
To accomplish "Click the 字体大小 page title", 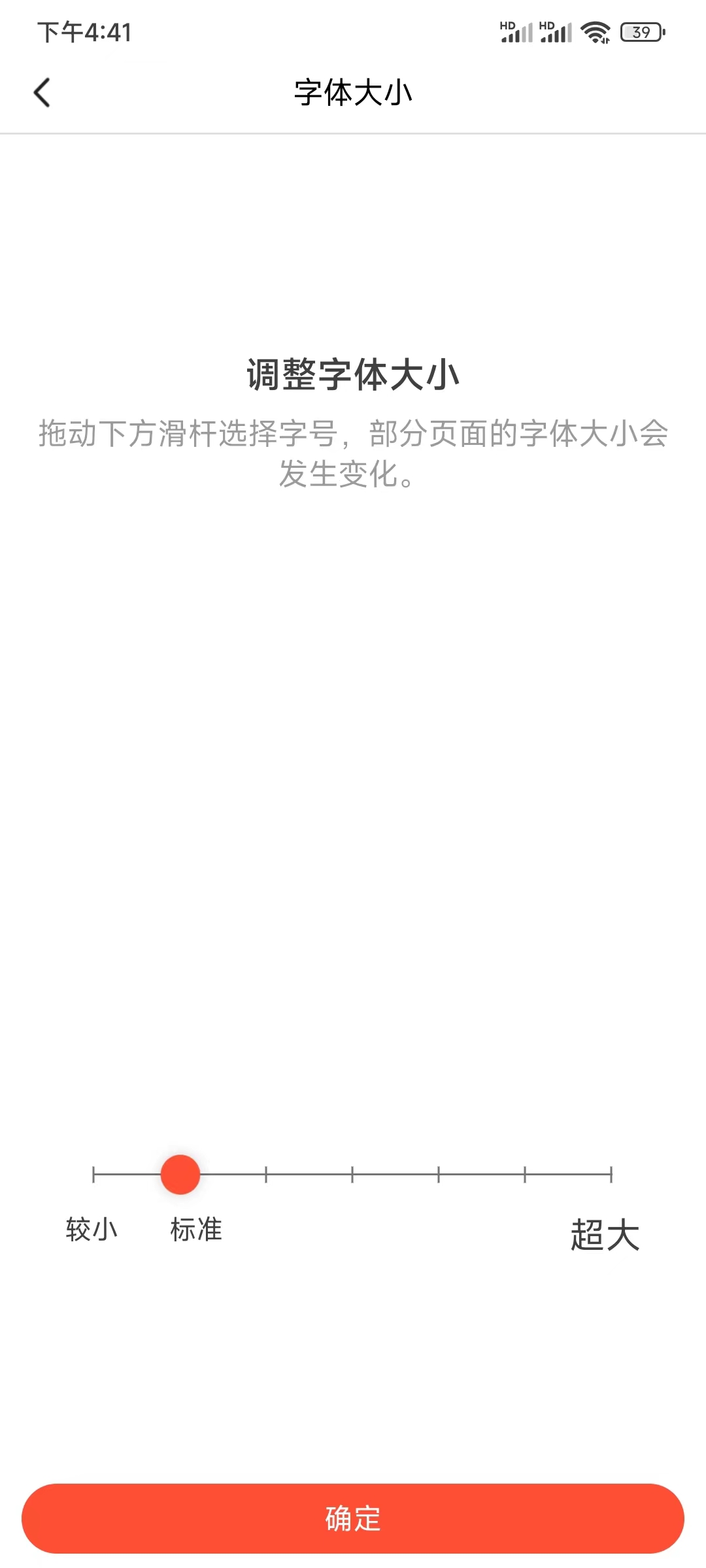I will click(x=353, y=93).
